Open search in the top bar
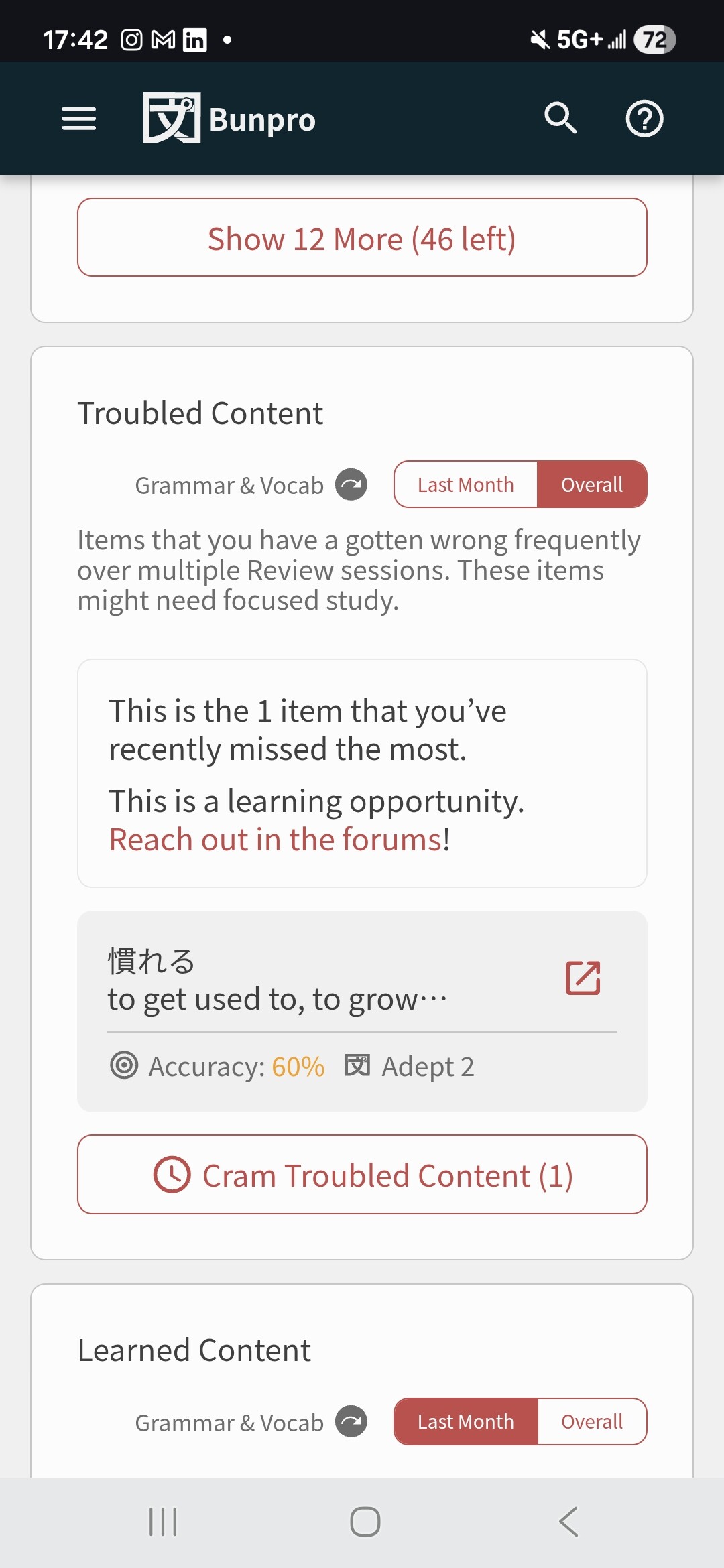This screenshot has width=724, height=1568. click(560, 119)
